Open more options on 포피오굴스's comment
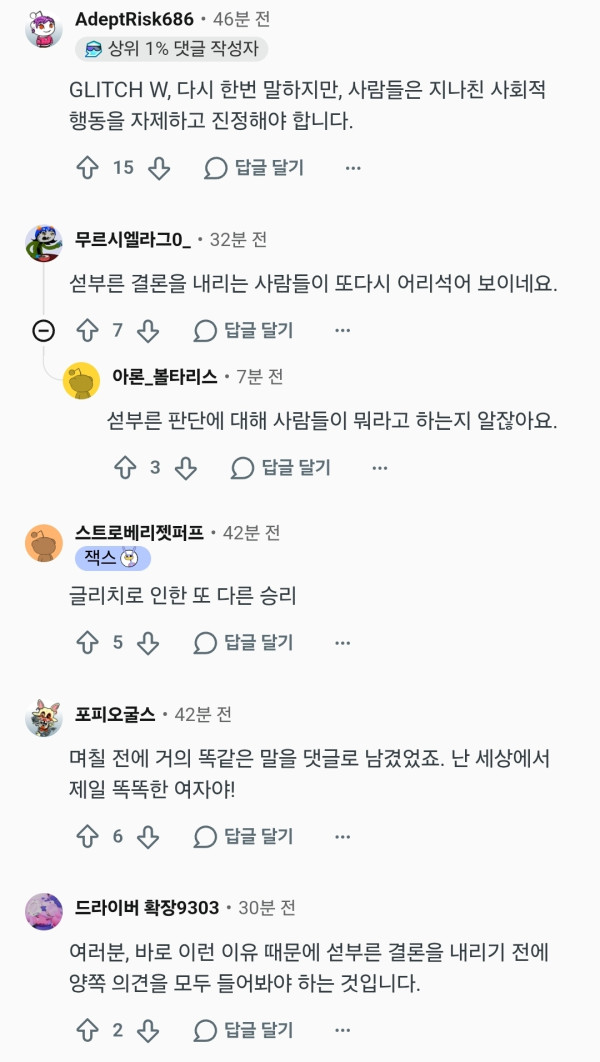The image size is (600, 1062). 343,837
